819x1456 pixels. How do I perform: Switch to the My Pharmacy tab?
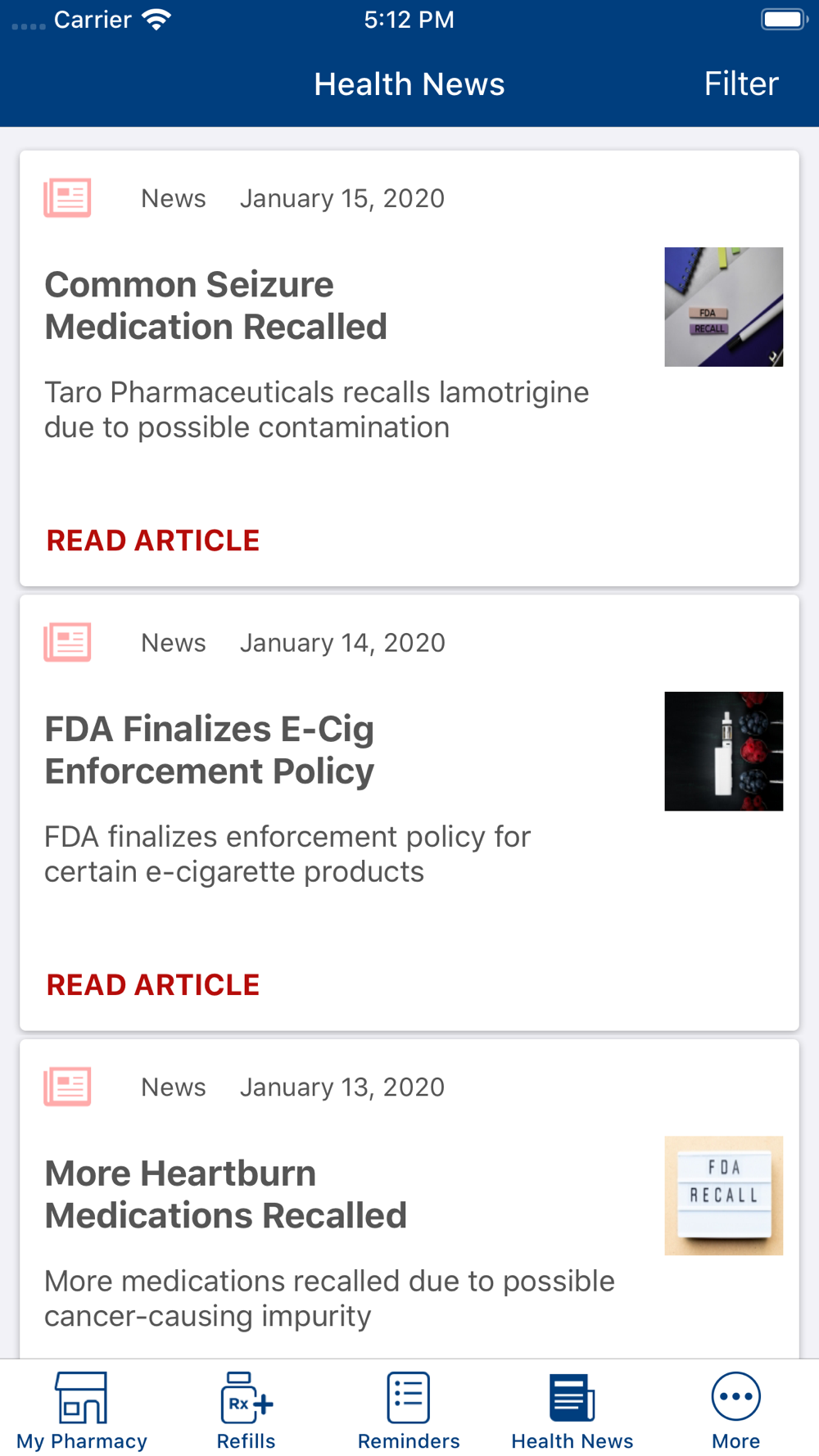82,1410
